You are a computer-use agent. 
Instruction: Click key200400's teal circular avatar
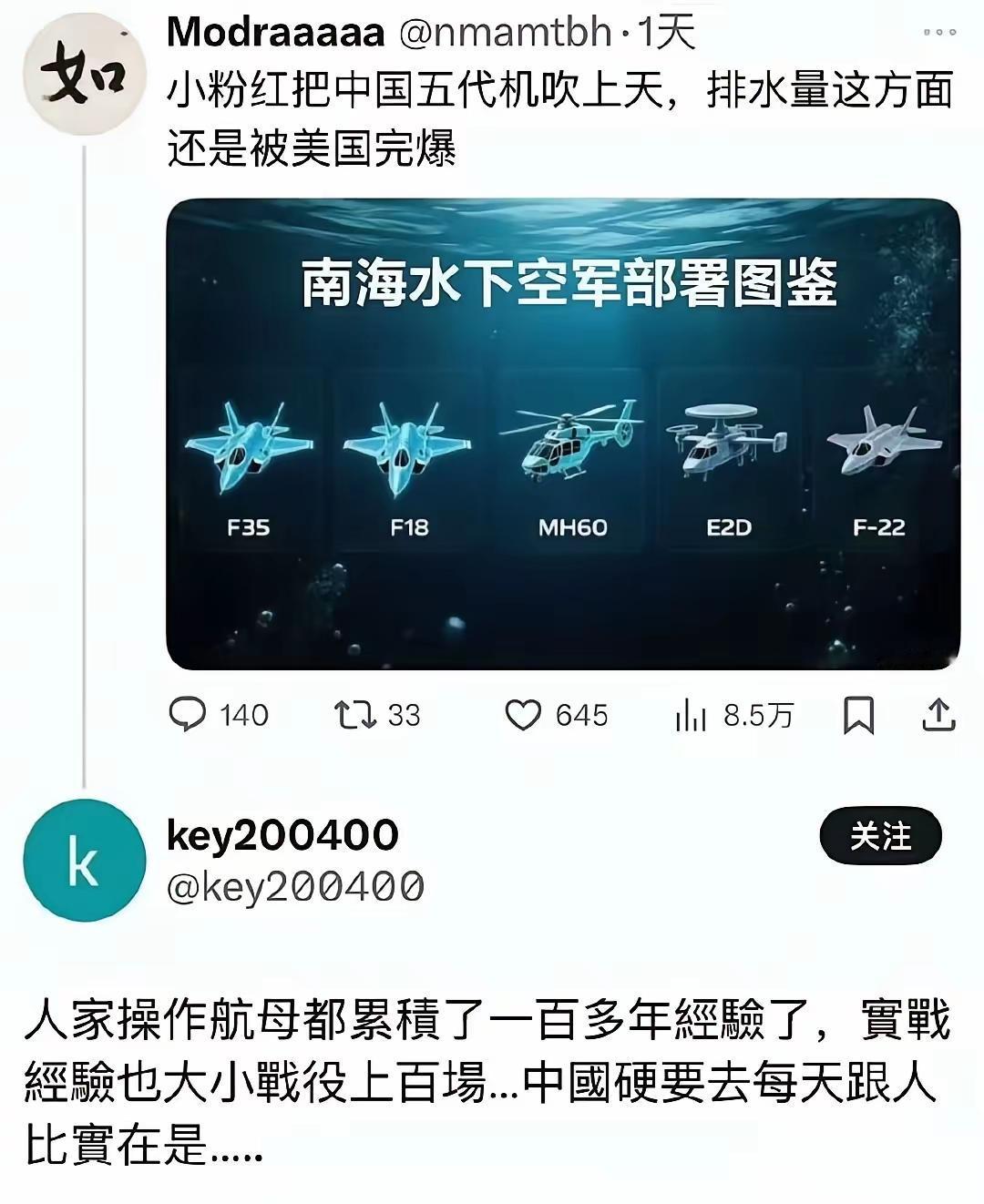click(x=83, y=861)
